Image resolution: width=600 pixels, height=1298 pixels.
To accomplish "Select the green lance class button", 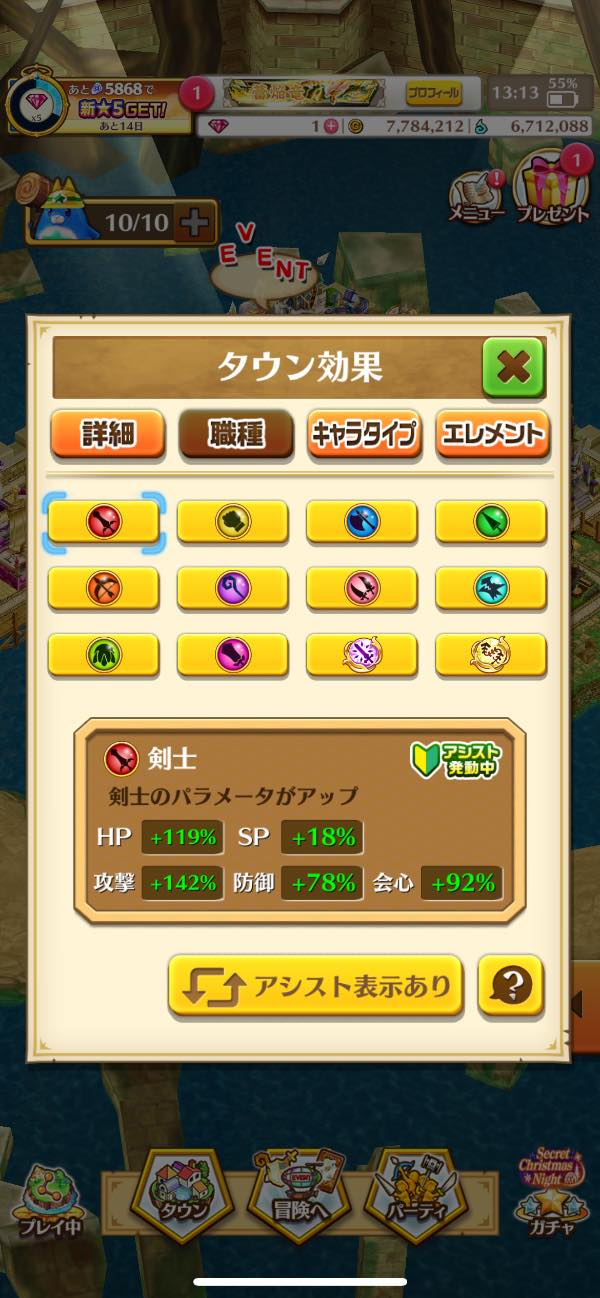I will coord(491,521).
